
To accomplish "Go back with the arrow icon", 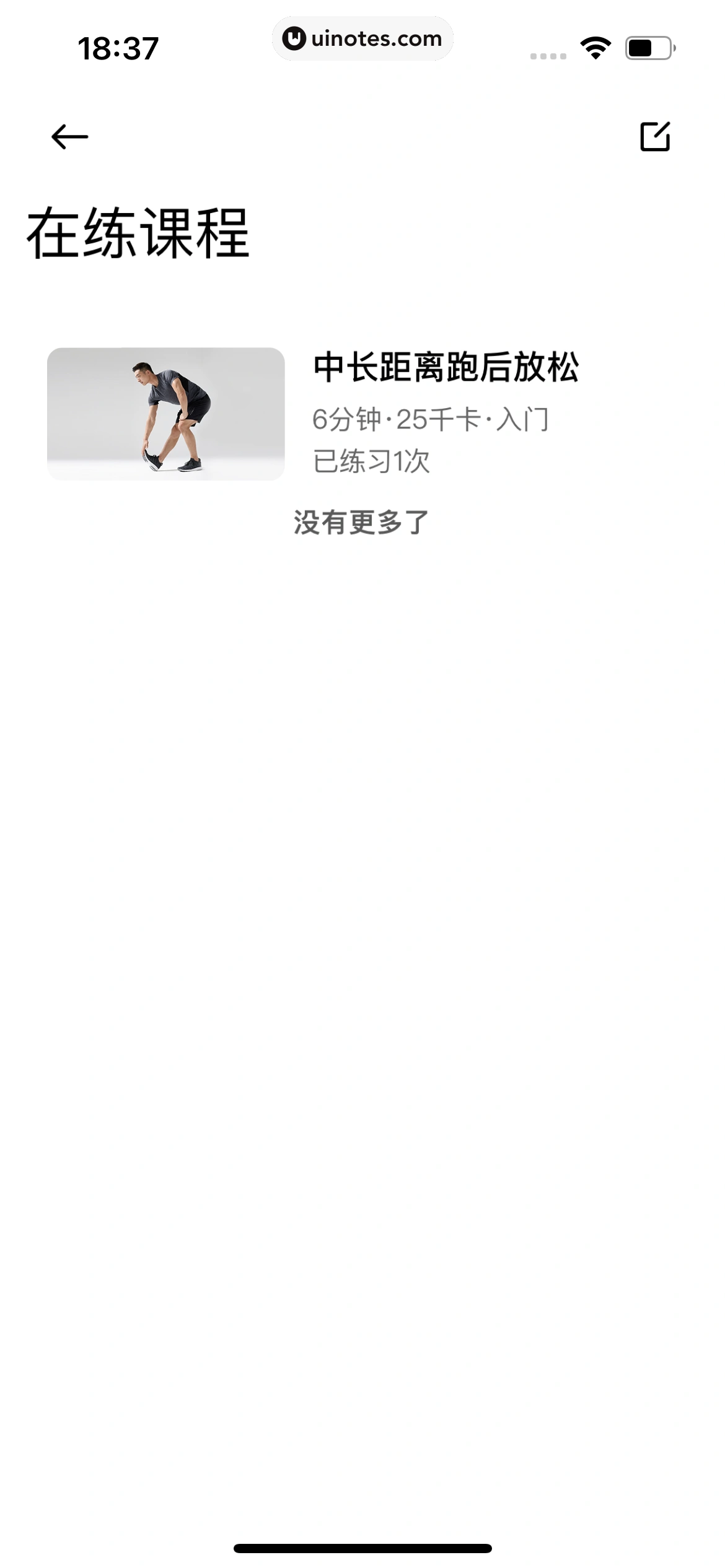I will 69,137.
